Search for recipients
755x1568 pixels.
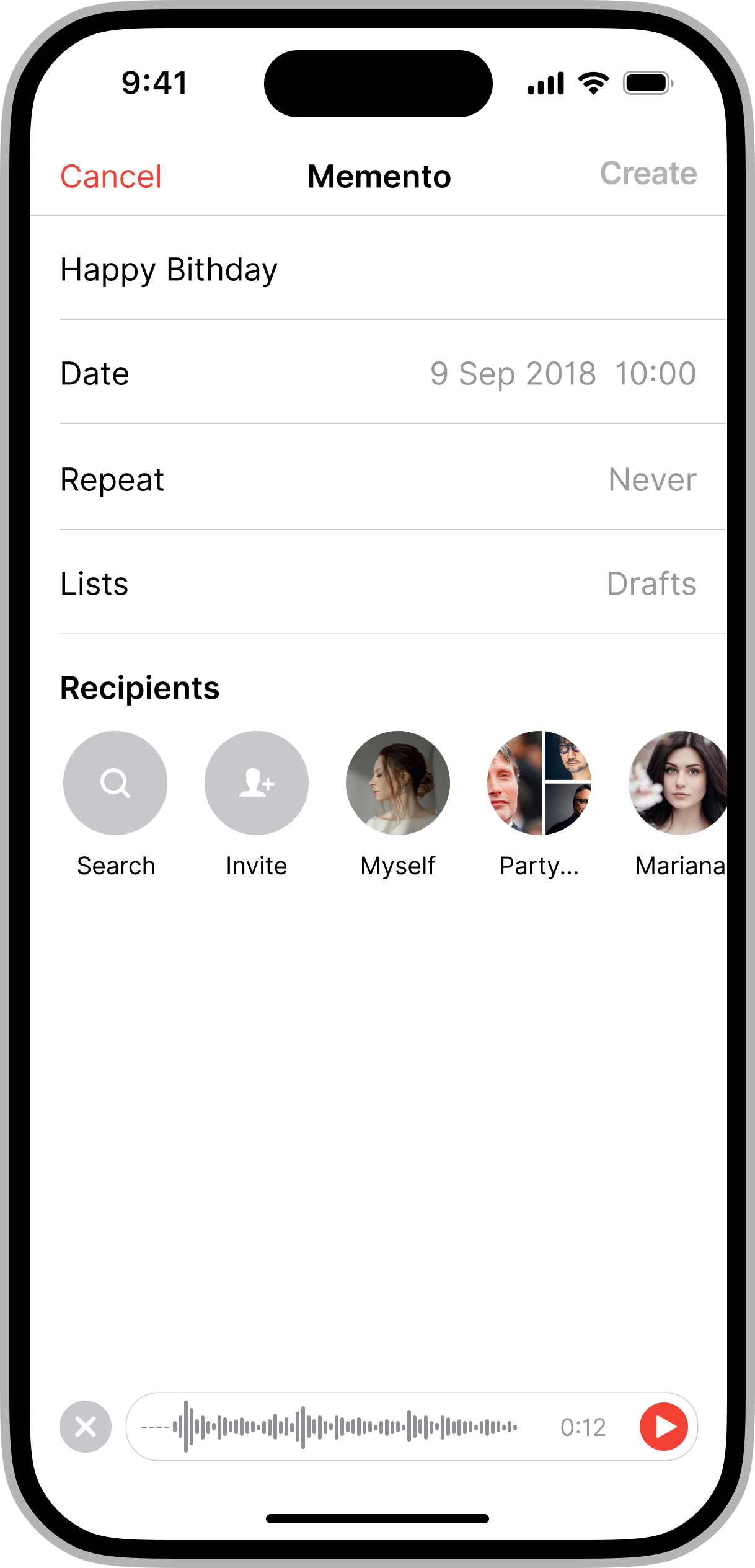tap(115, 783)
